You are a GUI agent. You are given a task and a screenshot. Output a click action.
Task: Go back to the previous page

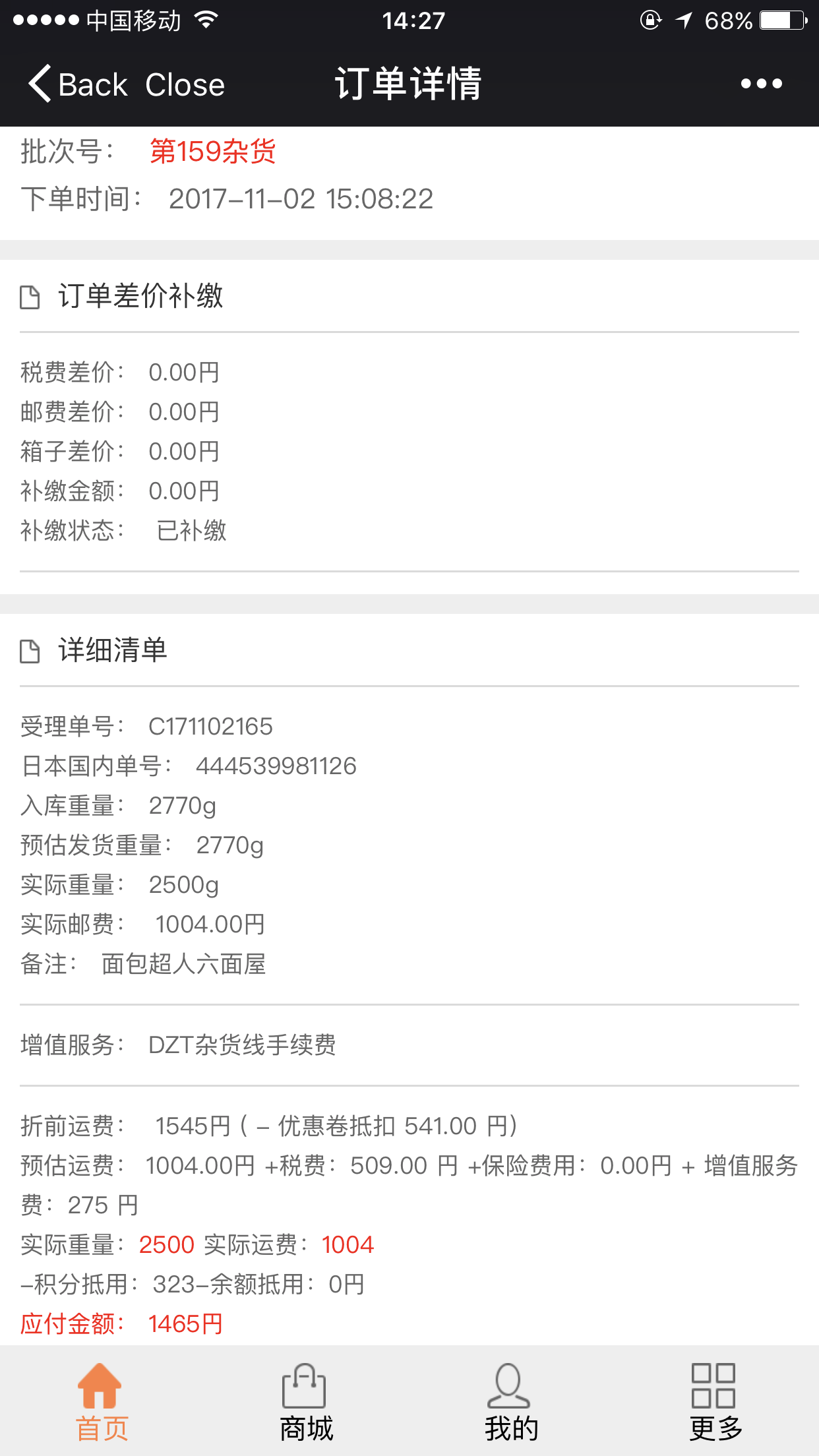(x=77, y=84)
